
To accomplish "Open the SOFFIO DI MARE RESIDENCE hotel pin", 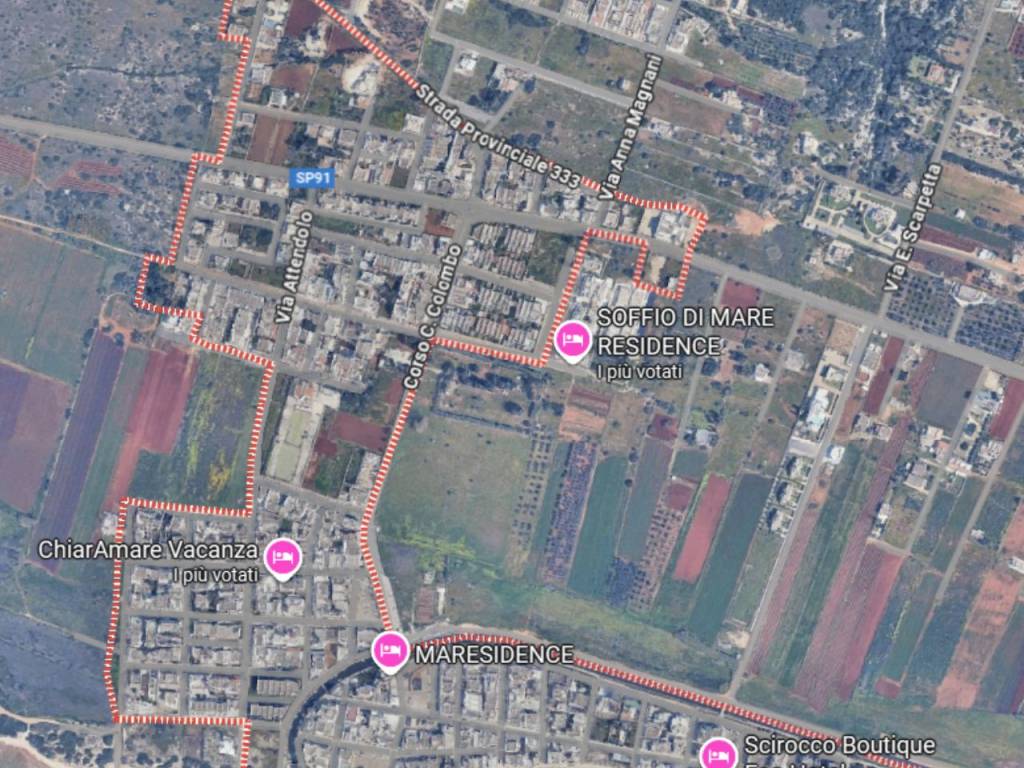I will pos(572,341).
